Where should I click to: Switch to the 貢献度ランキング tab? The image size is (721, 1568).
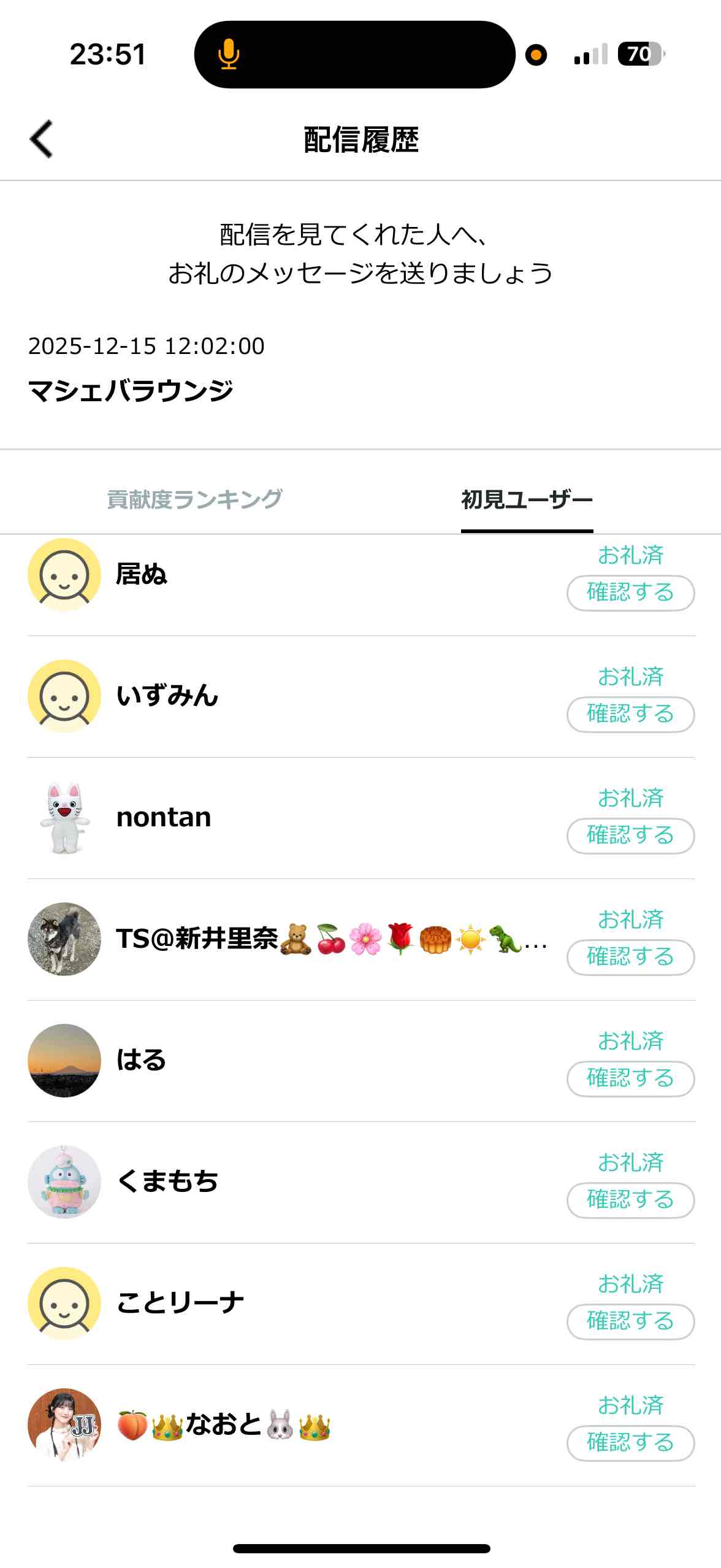(194, 499)
